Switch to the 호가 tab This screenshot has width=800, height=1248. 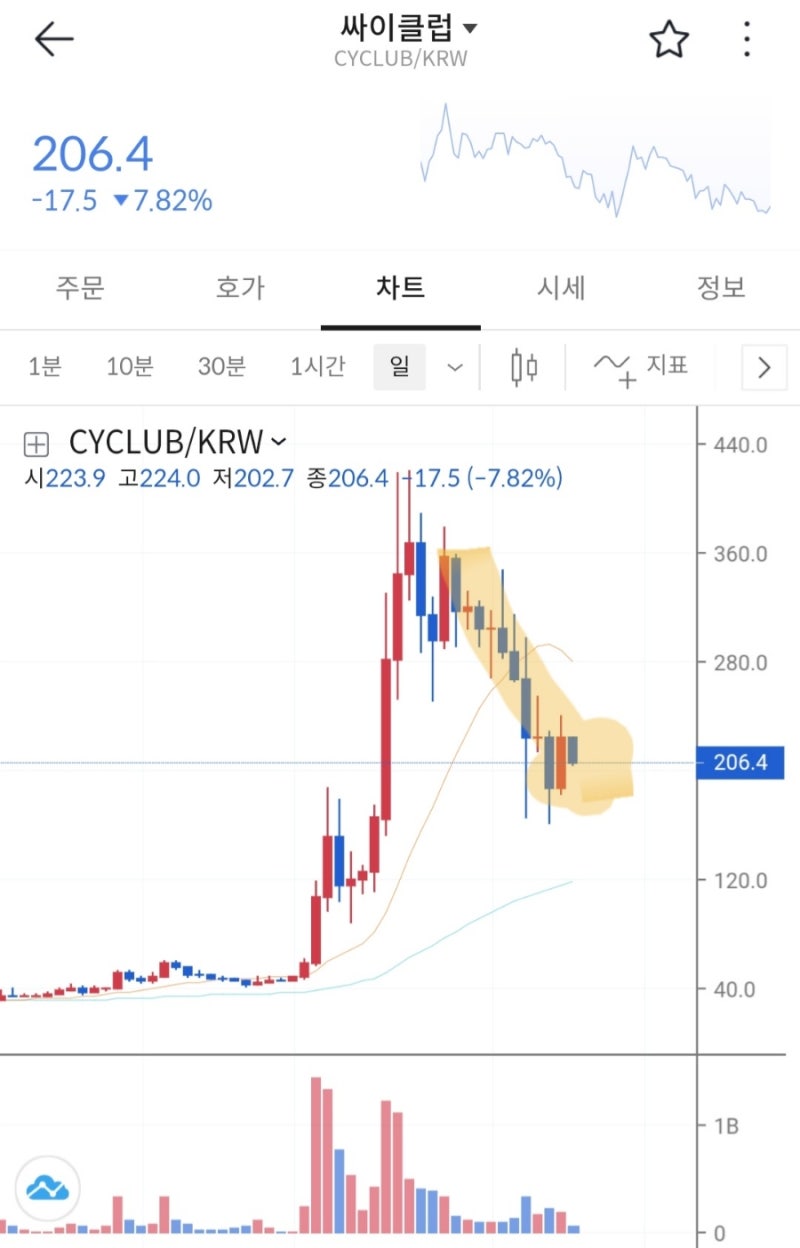pos(240,288)
